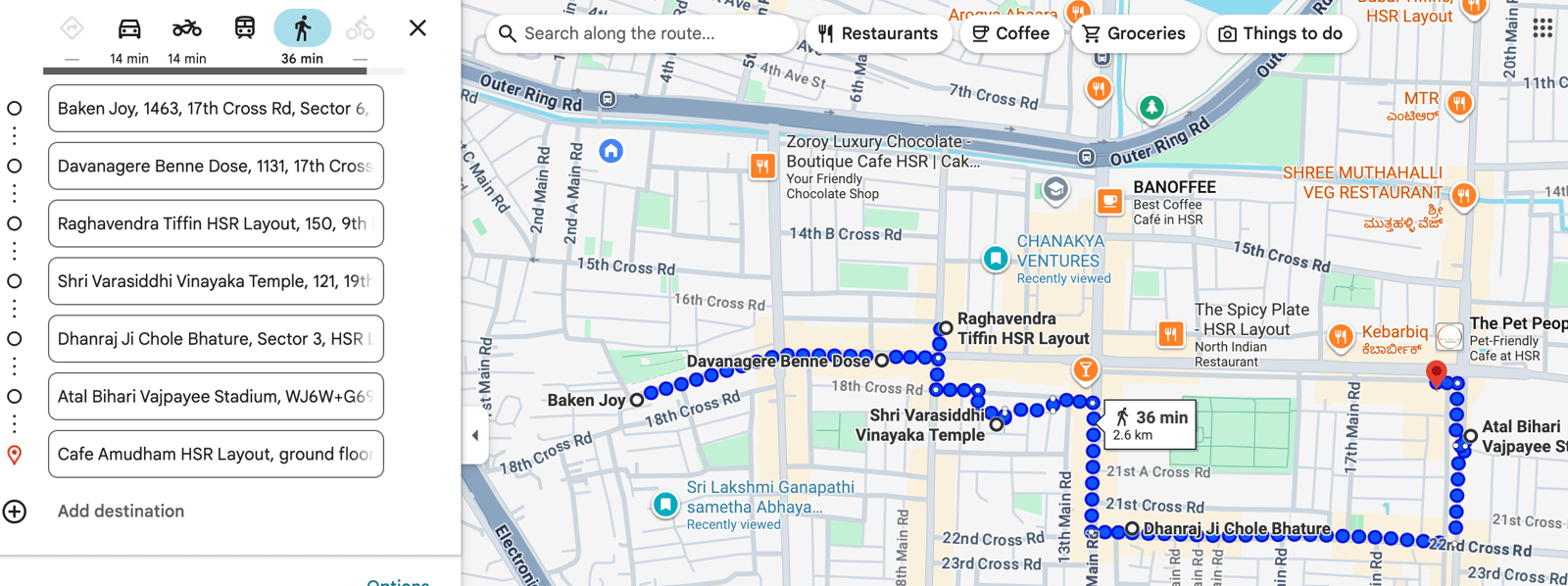Screen dimensions: 1568x586
Task: Show Groceries along the route
Action: (x=1133, y=34)
